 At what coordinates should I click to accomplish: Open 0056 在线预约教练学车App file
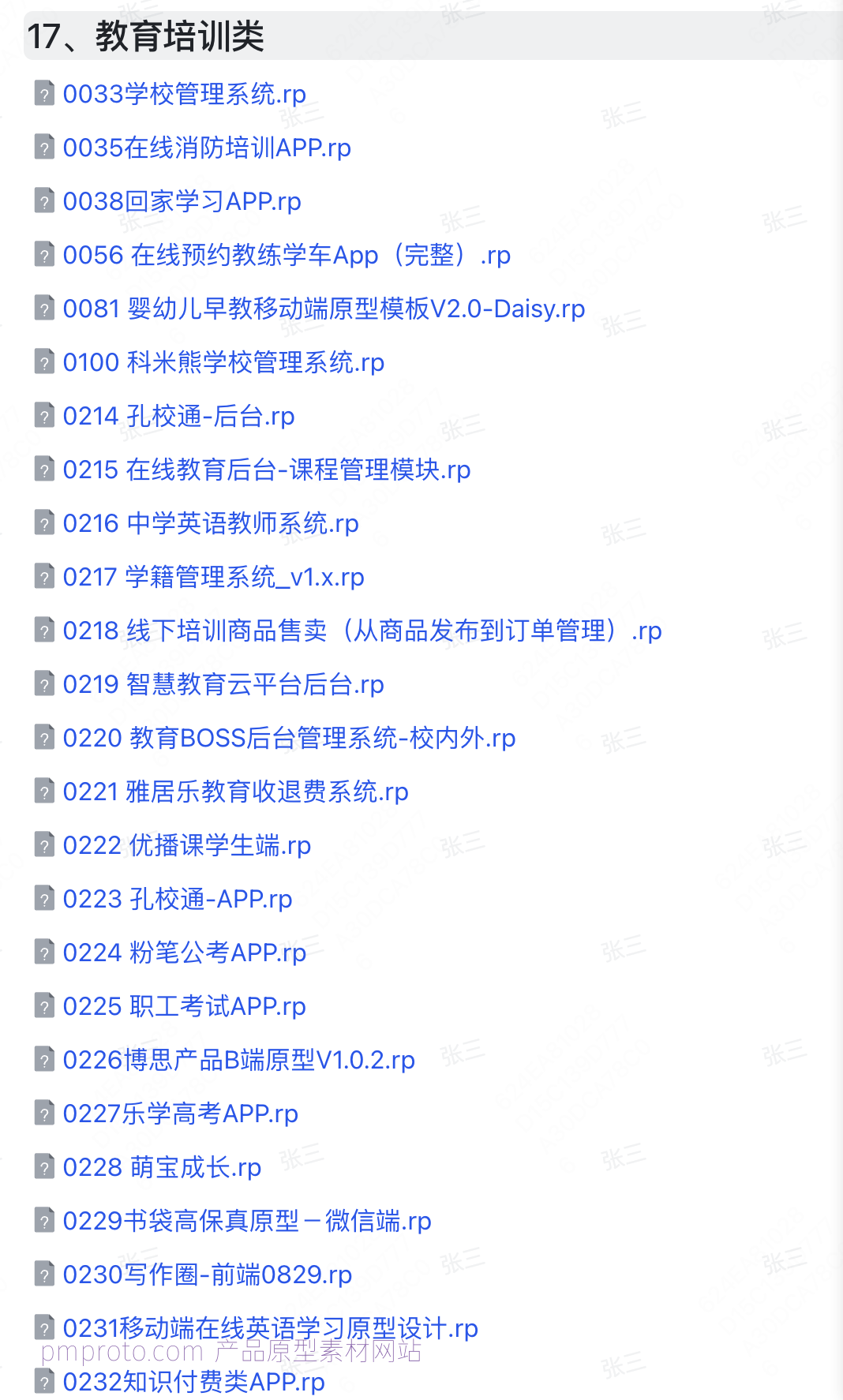[x=287, y=255]
